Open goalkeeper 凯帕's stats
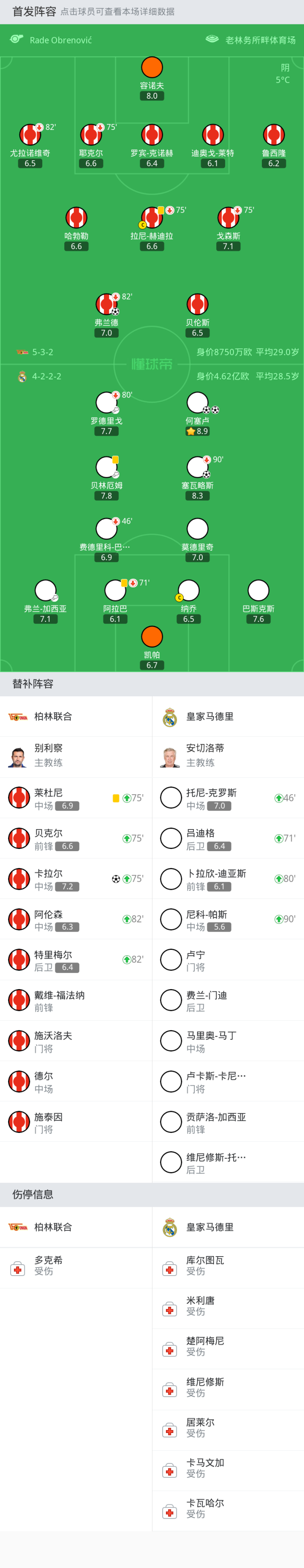Viewport: 304px width, 1568px height. click(152, 637)
